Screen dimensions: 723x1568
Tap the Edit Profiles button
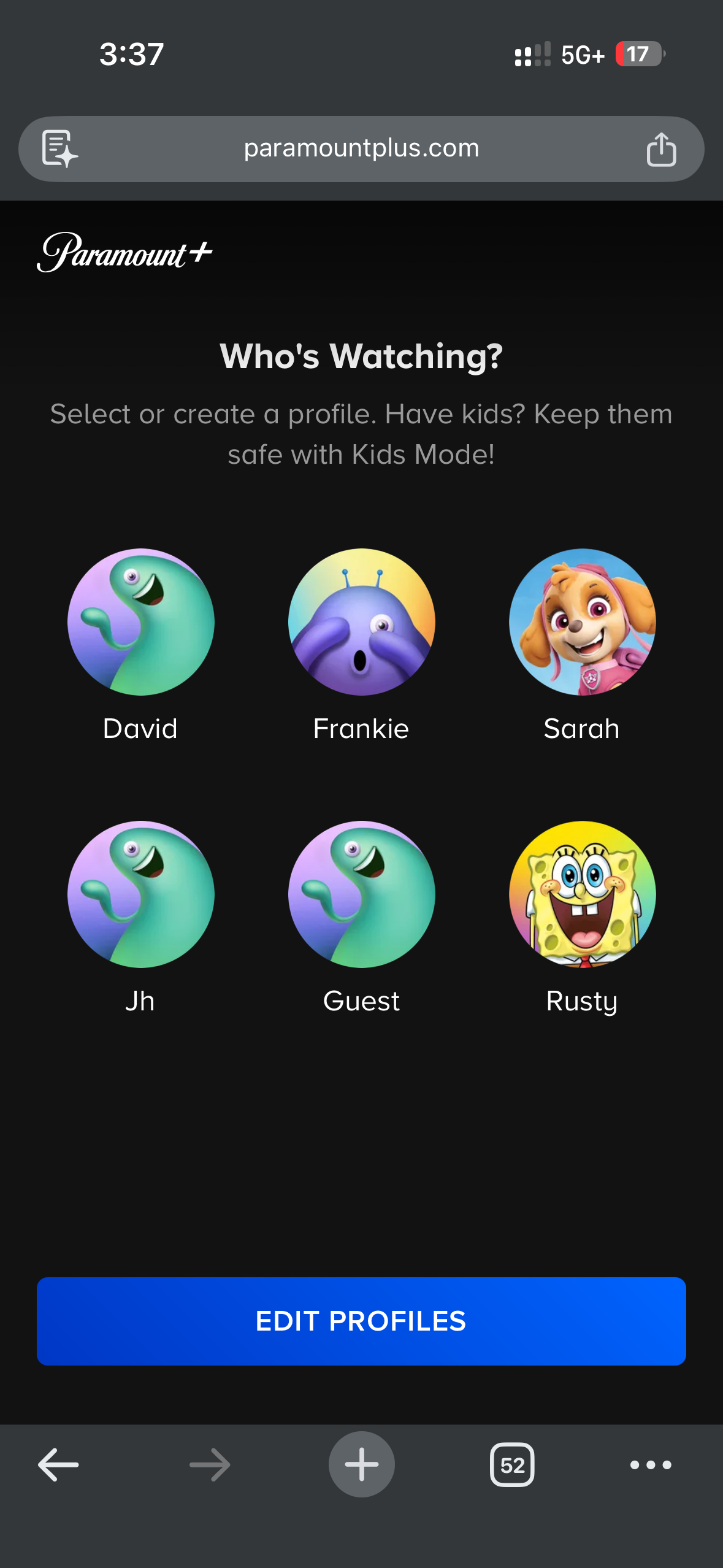click(361, 1321)
